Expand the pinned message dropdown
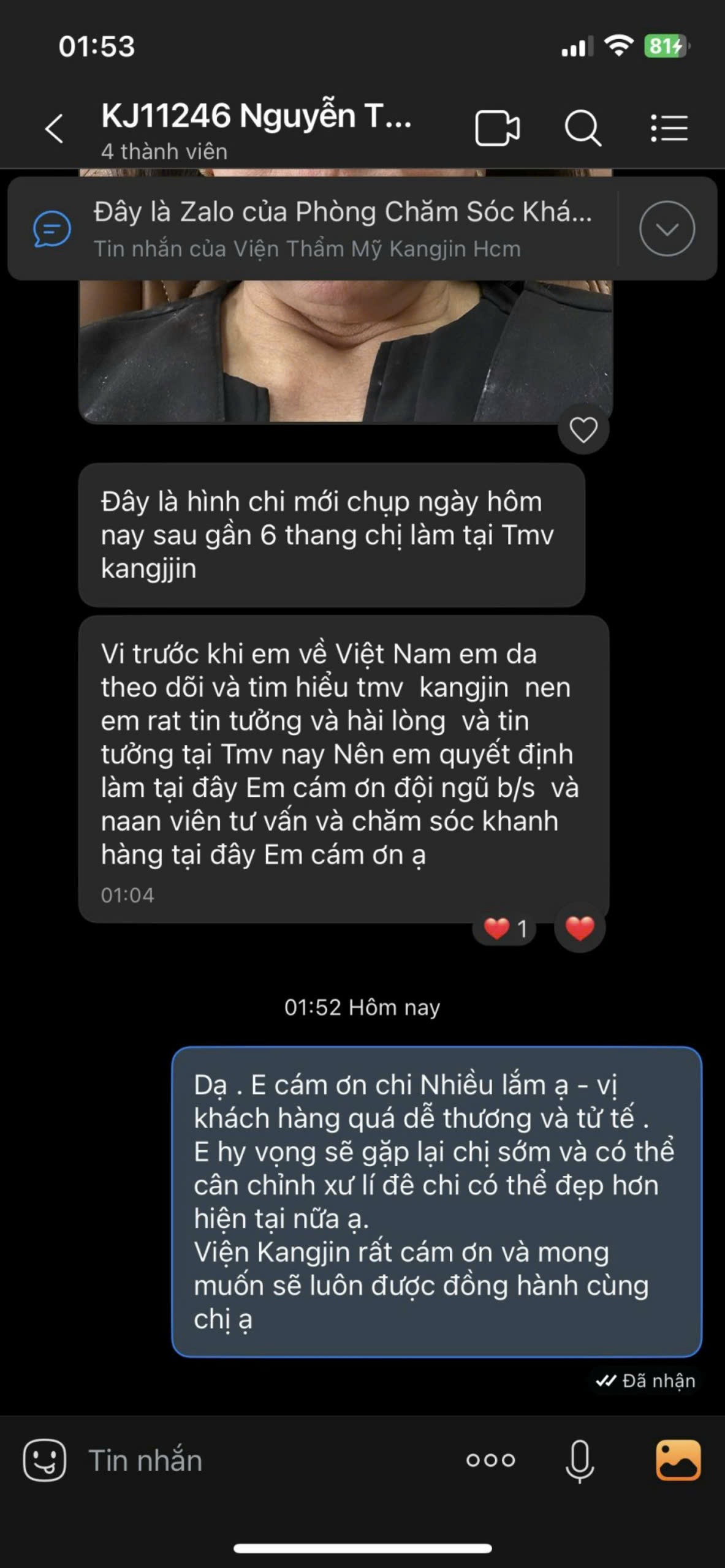The width and height of the screenshot is (725, 1568). coord(667,228)
